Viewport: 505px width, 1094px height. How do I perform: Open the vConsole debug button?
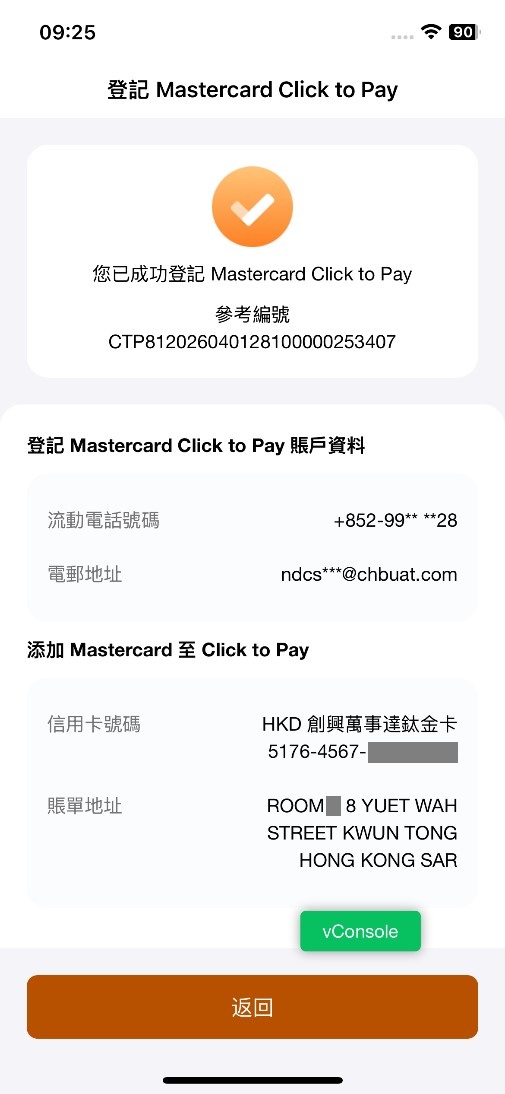[x=361, y=931]
